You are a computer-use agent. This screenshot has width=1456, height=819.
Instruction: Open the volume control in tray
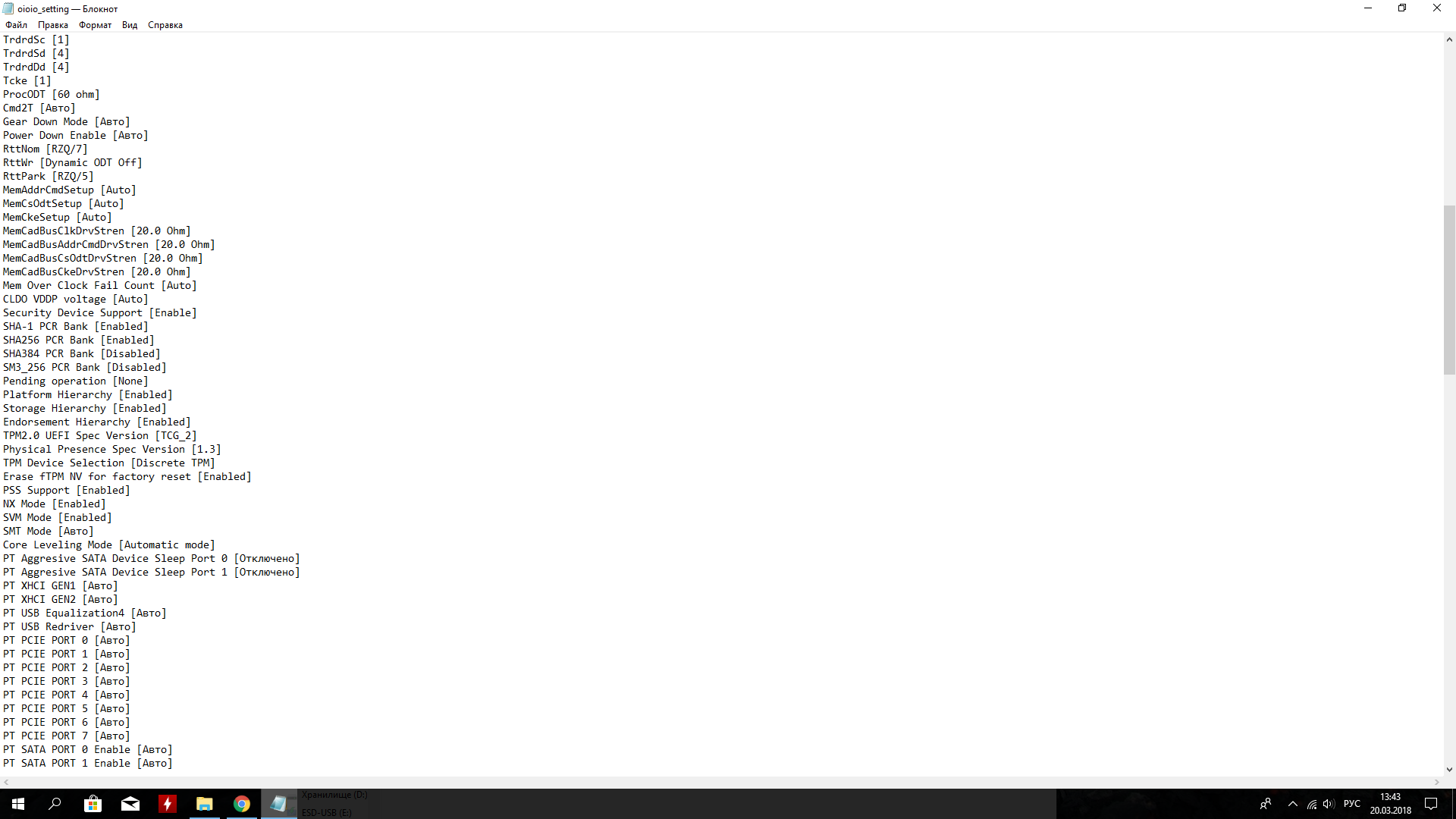[x=1329, y=804]
